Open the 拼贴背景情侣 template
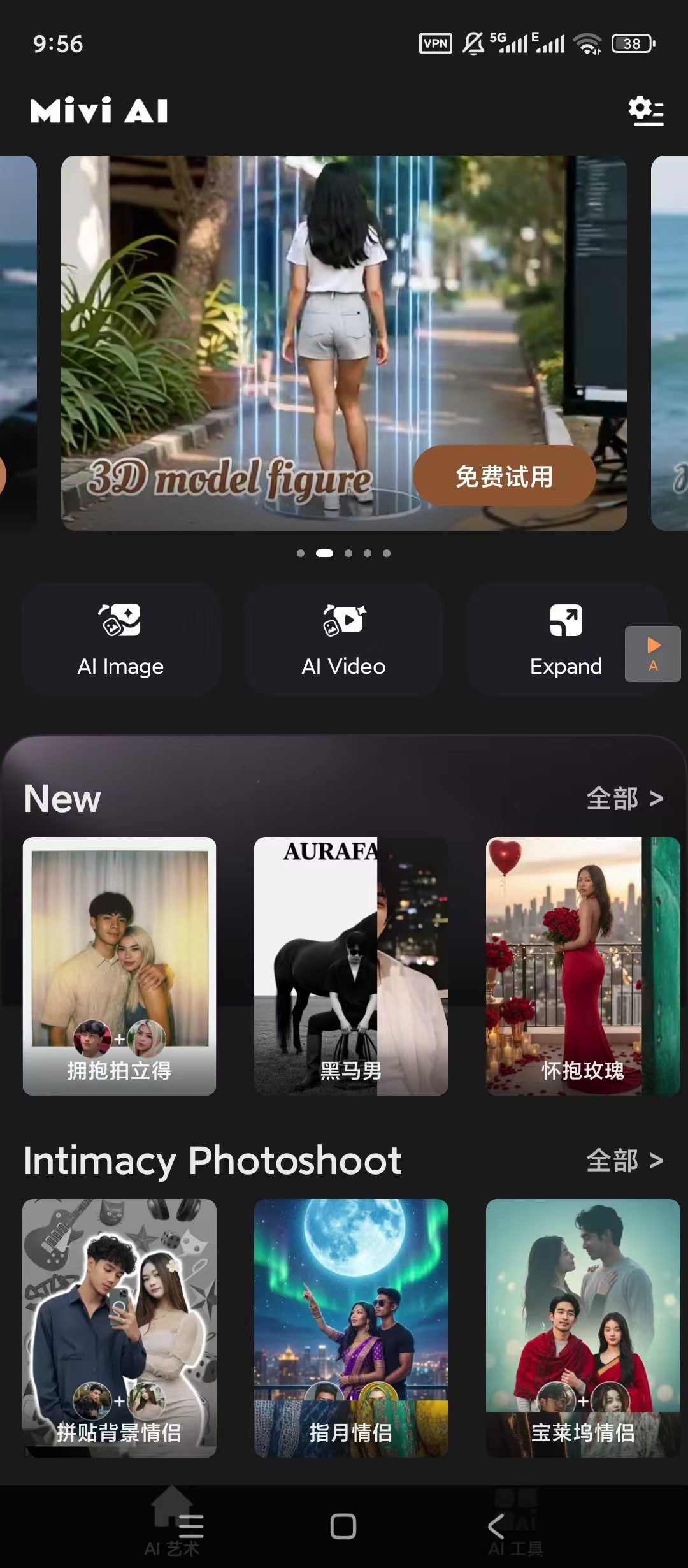This screenshot has width=688, height=1568. point(120,1328)
